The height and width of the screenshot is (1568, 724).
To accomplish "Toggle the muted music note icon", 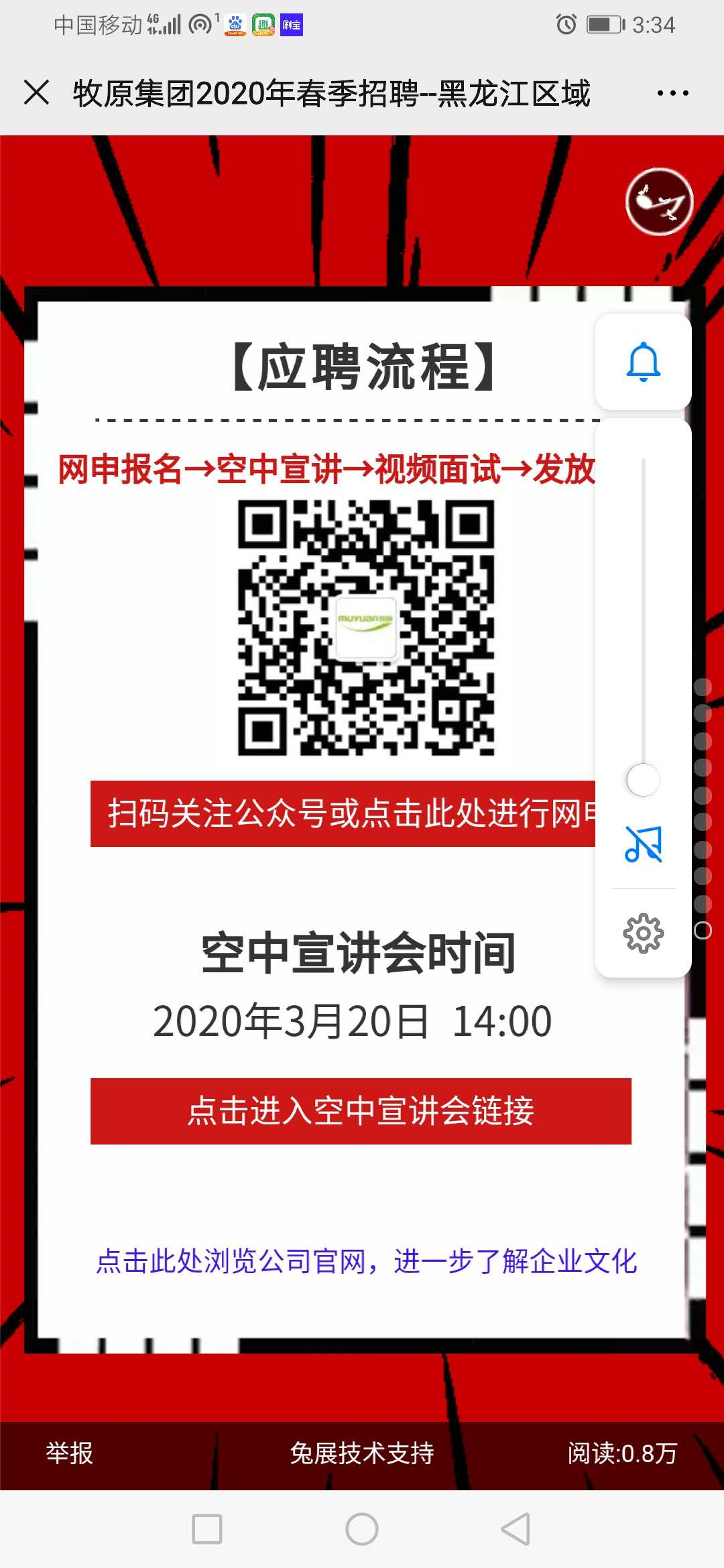I will pyautogui.click(x=643, y=844).
